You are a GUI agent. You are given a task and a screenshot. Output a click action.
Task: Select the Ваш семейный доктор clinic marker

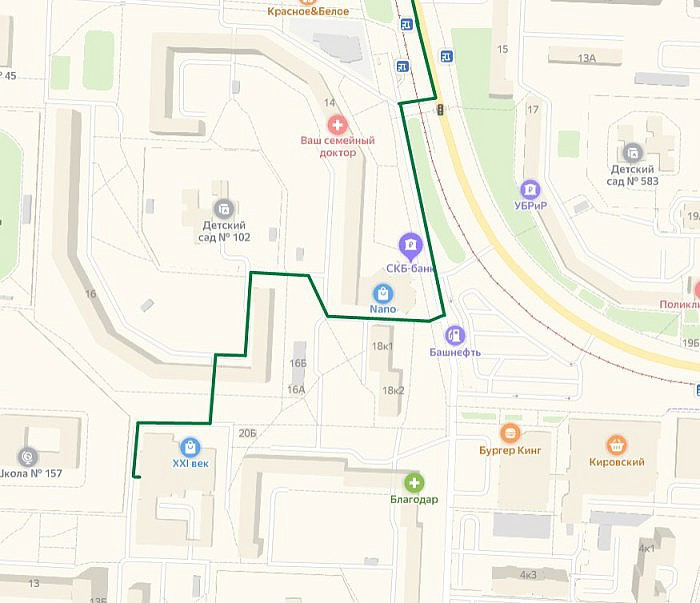(x=338, y=124)
